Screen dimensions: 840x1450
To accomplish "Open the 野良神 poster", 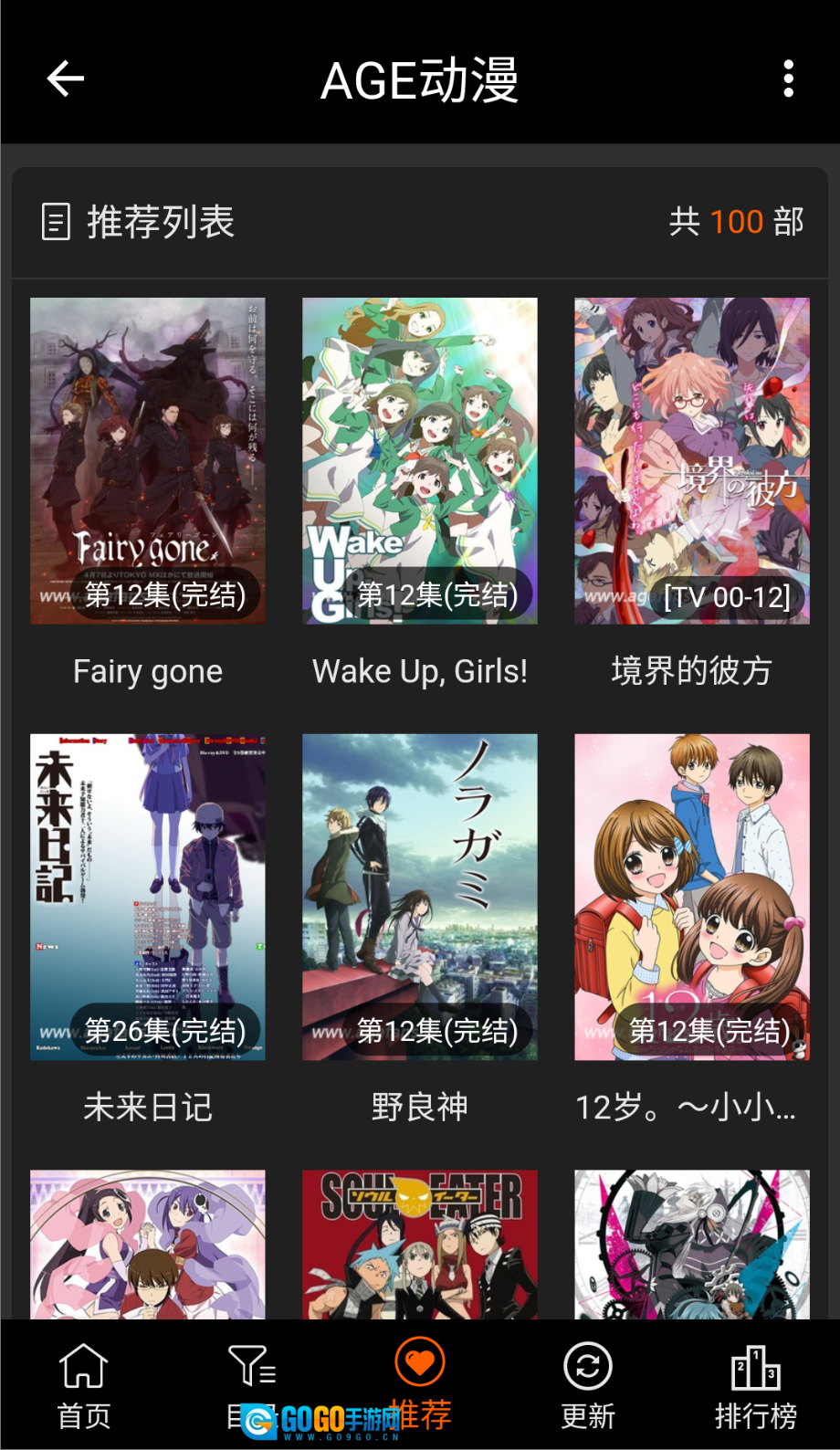I will (x=419, y=895).
